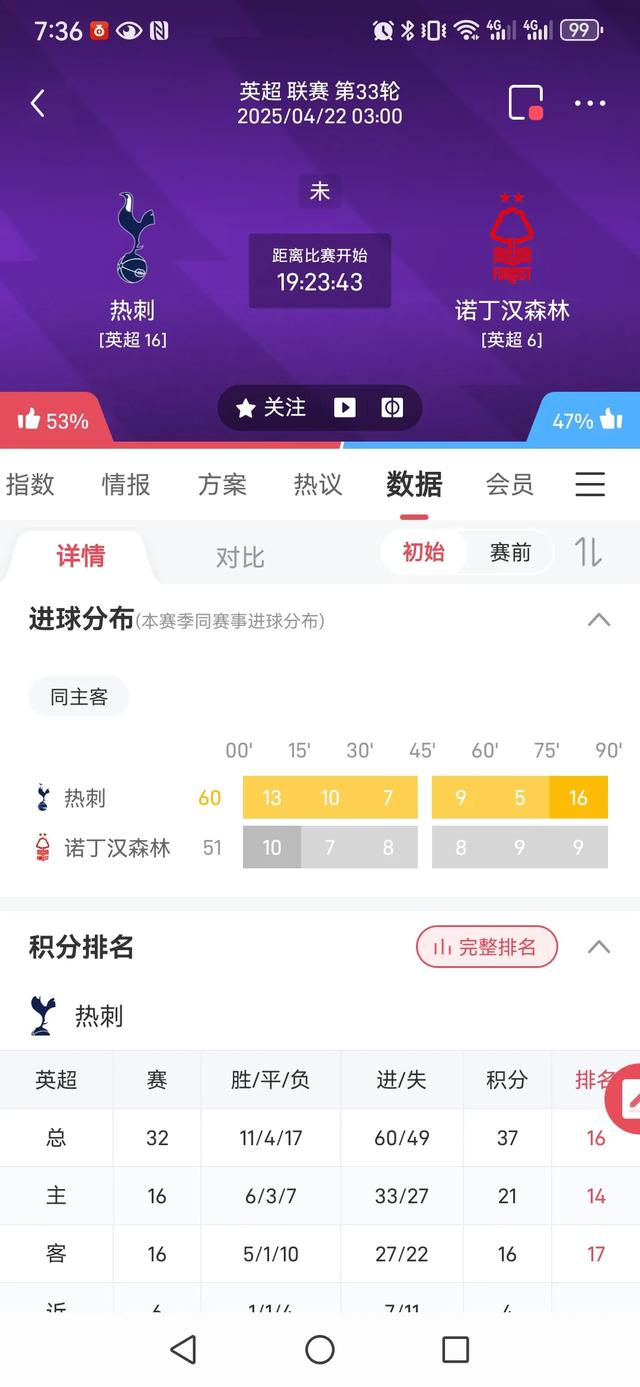640x1387 pixels.
Task: Collapse the 进球分布 section
Action: (x=599, y=620)
